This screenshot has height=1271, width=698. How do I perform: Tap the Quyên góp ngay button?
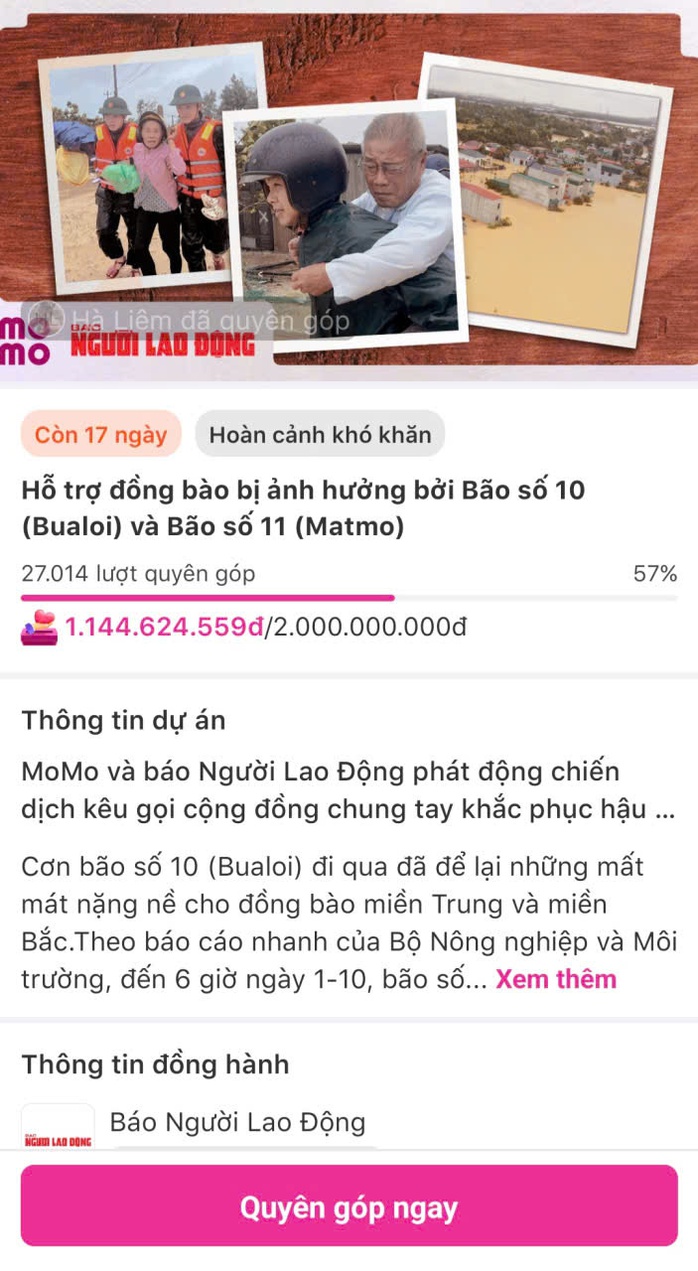[x=349, y=1207]
